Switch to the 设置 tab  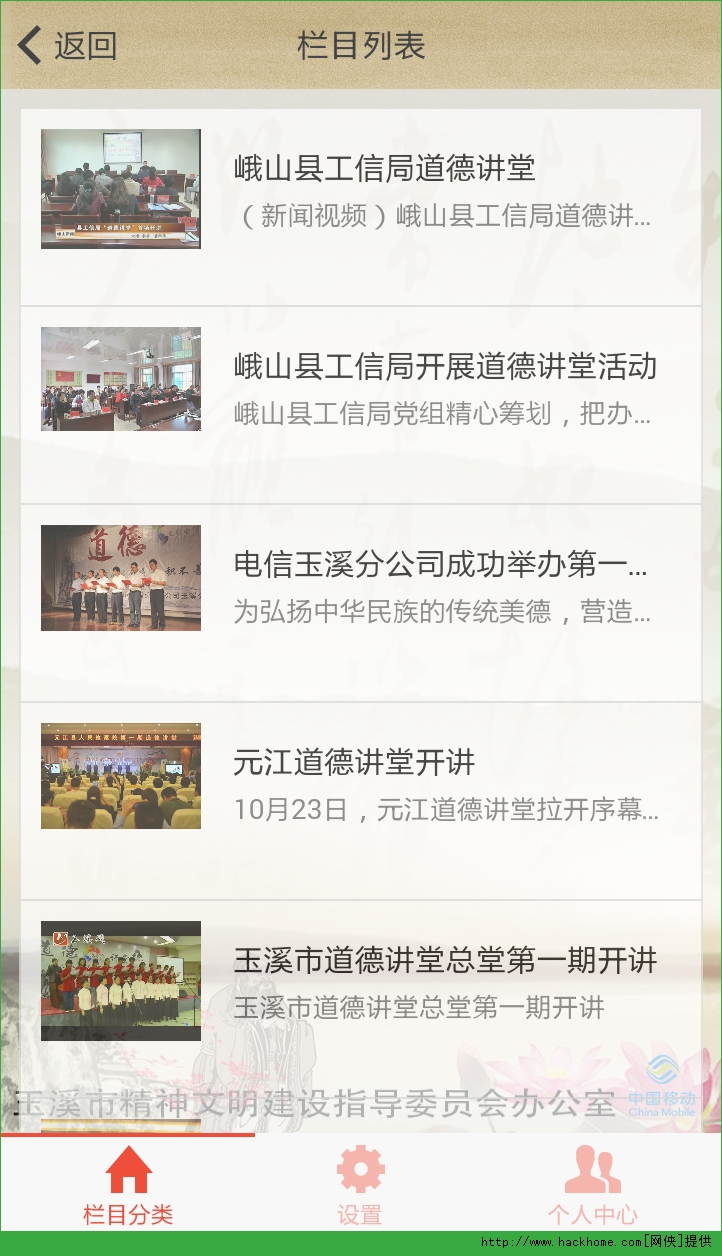[360, 1186]
